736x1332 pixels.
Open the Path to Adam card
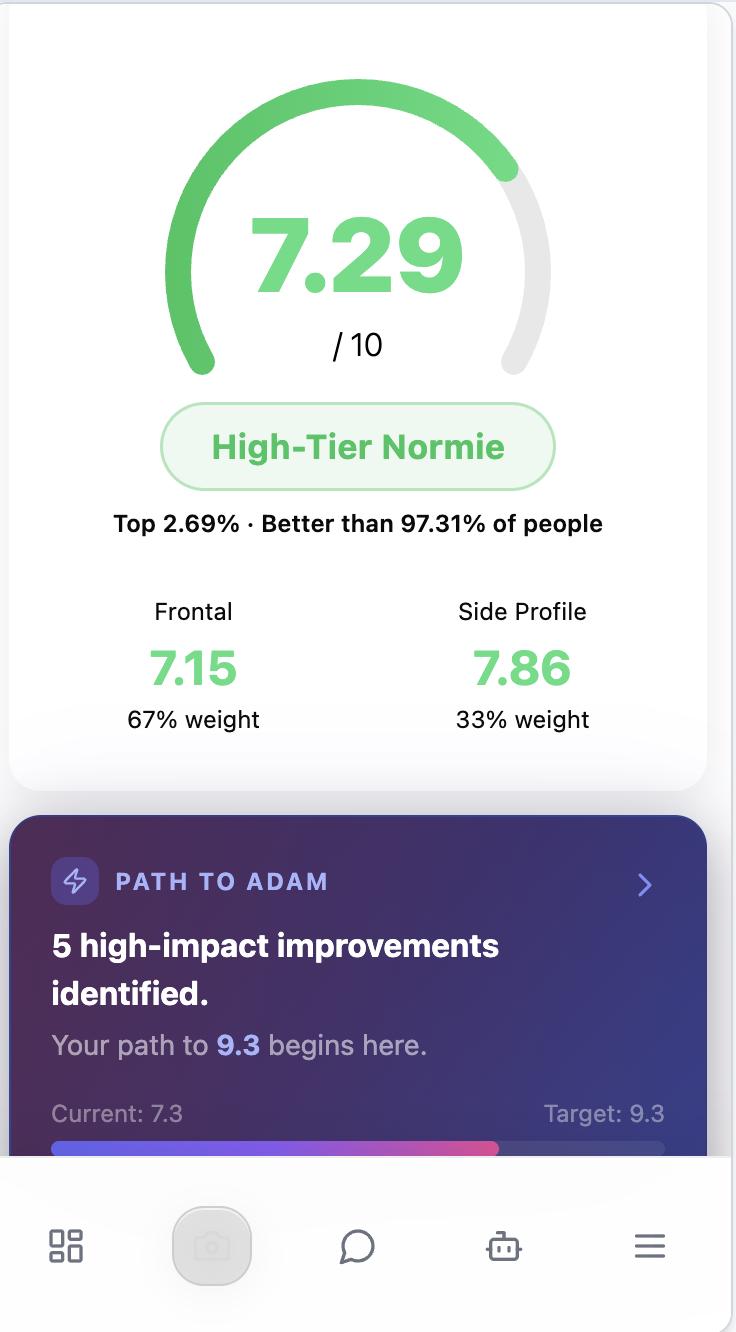click(644, 884)
